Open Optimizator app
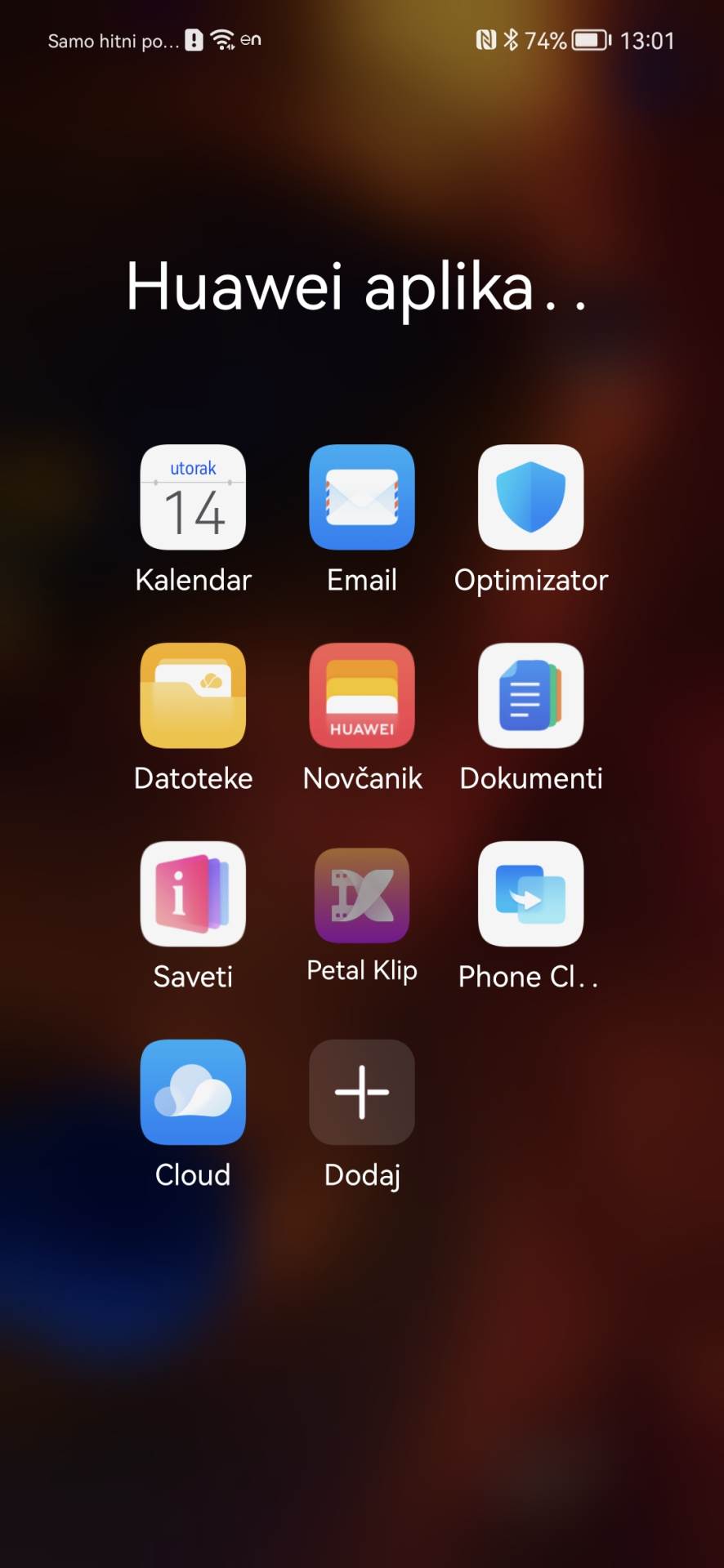Image resolution: width=724 pixels, height=1568 pixels. point(530,497)
